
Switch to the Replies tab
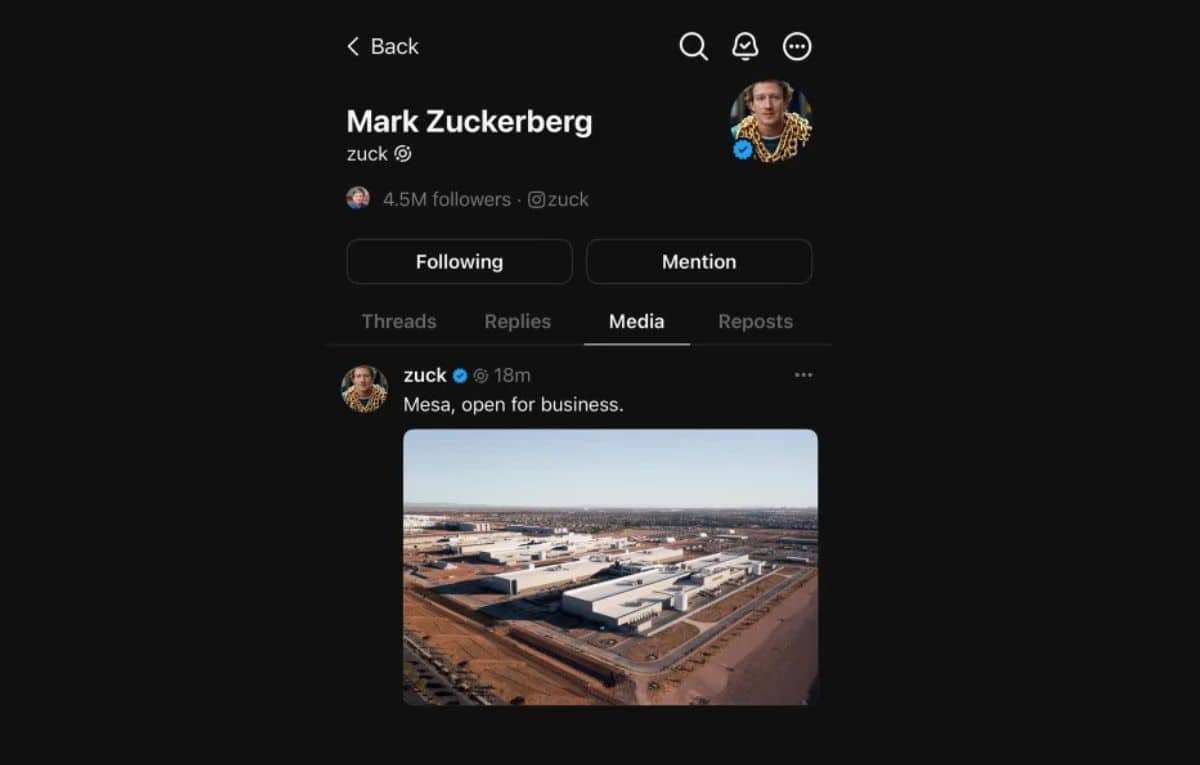(x=517, y=322)
